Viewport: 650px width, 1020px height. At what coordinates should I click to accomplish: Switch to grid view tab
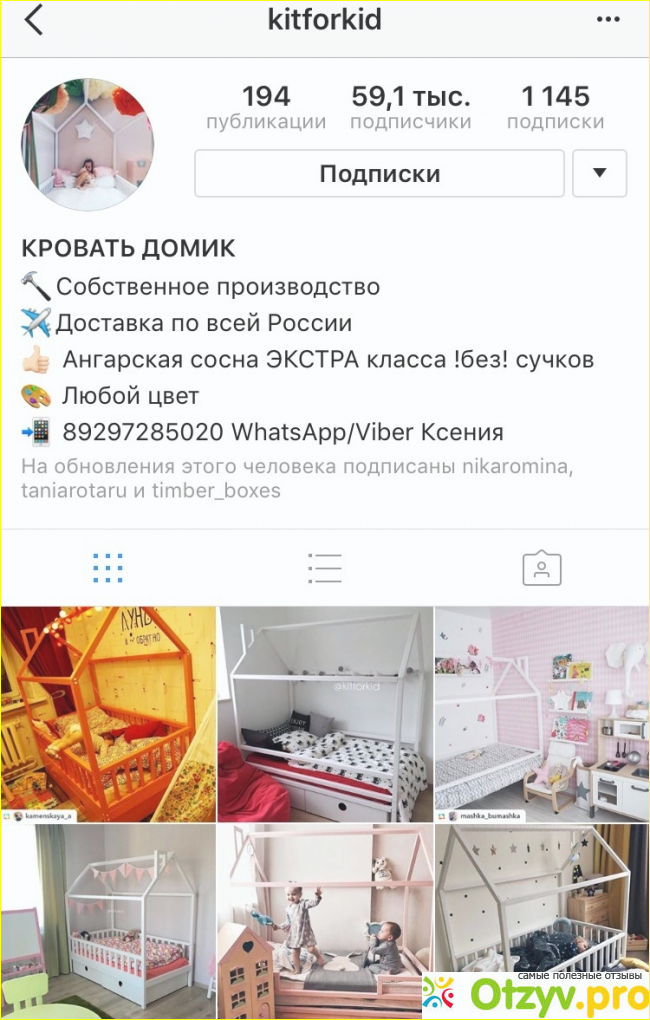click(x=108, y=568)
